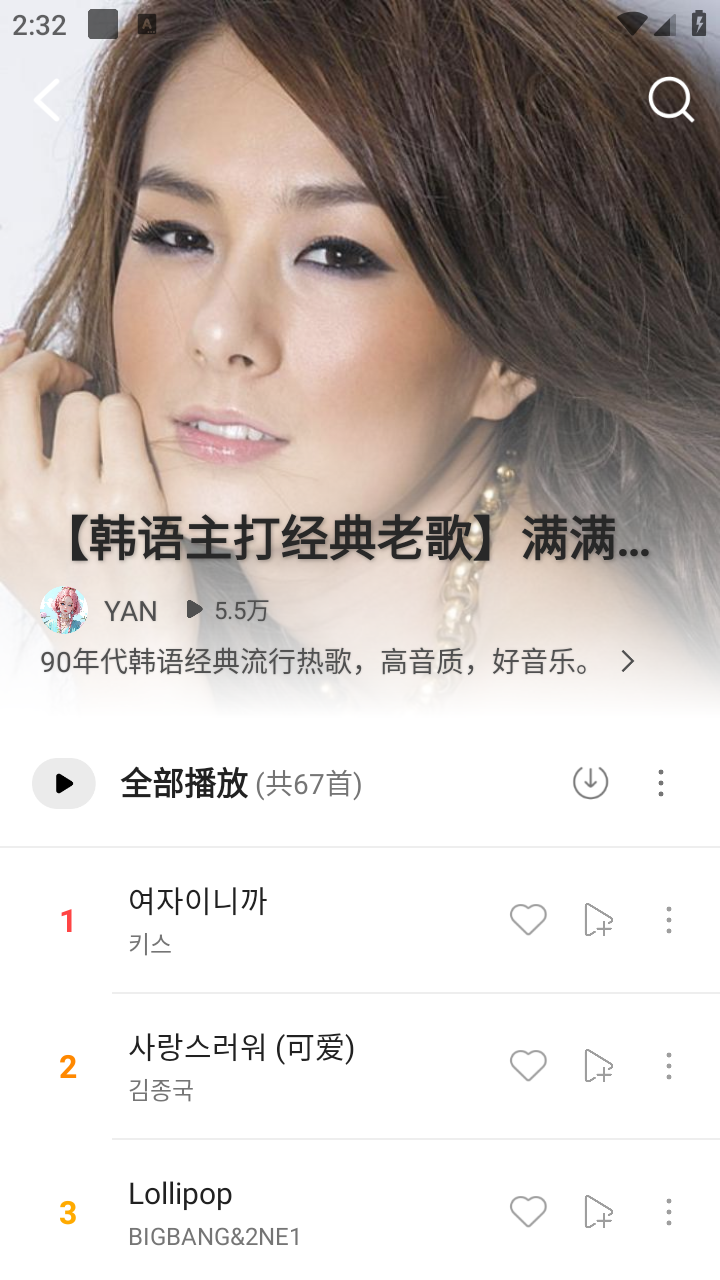The width and height of the screenshot is (720, 1280).
Task: Favorite the song Lollipop by BIGBANG&2NE1
Action: coord(528,1210)
